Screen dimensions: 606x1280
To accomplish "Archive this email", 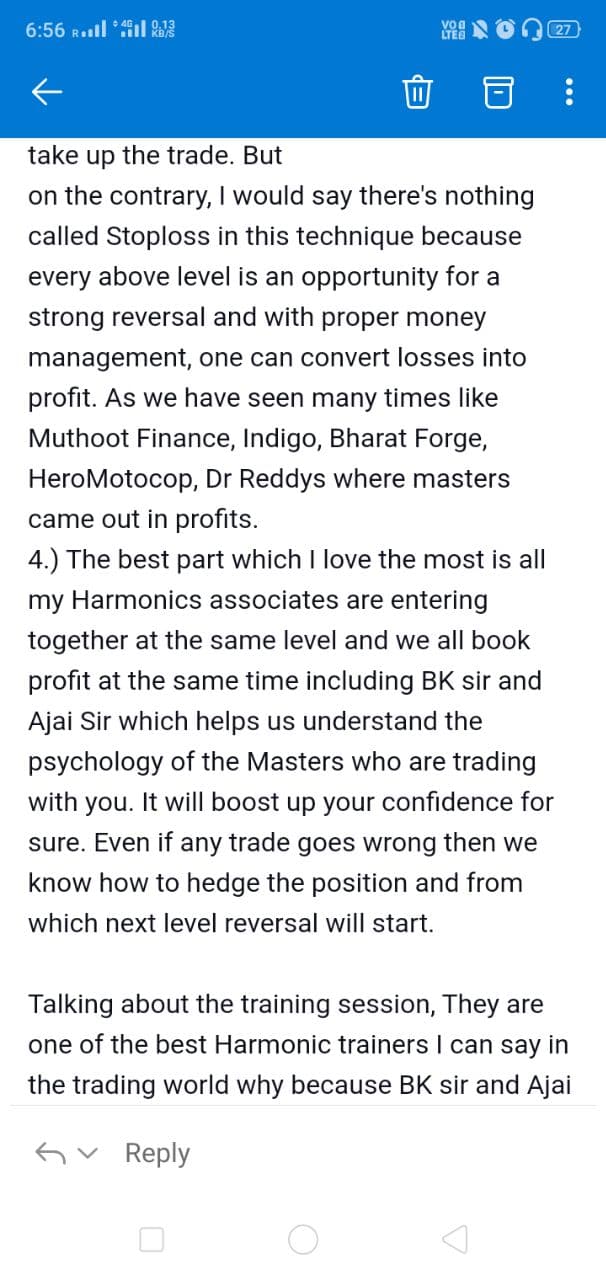I will (x=497, y=93).
